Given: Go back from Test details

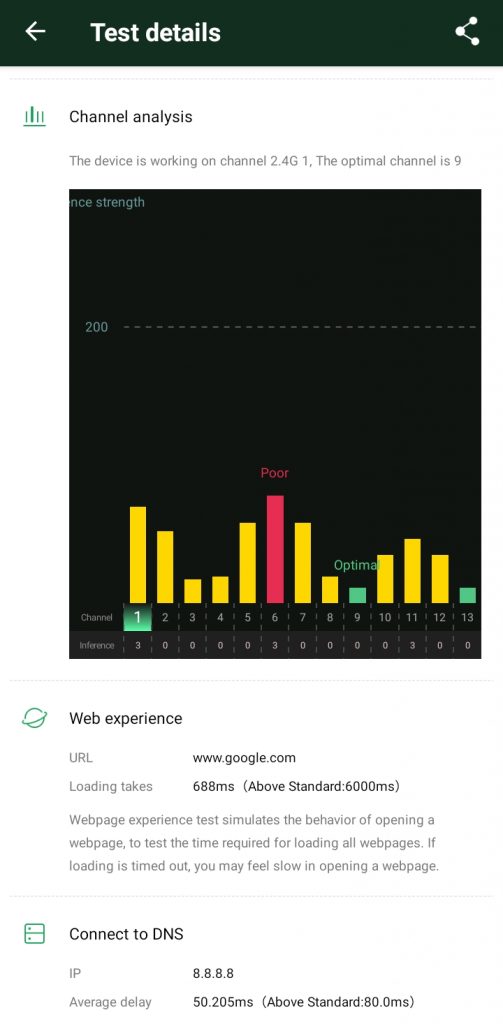Looking at the screenshot, I should point(35,31).
